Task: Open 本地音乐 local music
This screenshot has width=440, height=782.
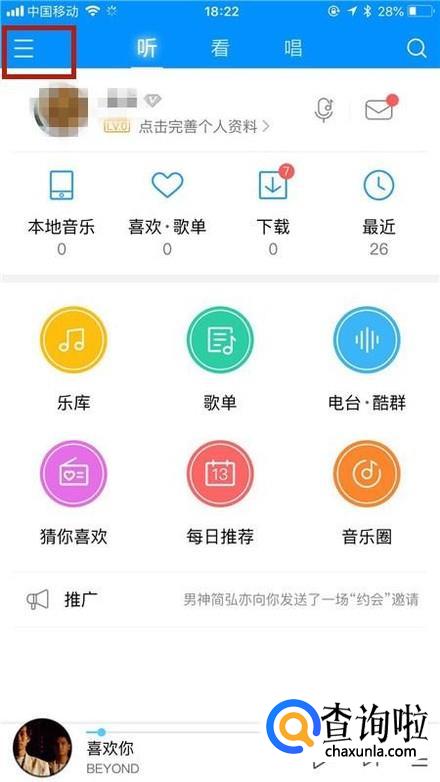Action: (61, 212)
